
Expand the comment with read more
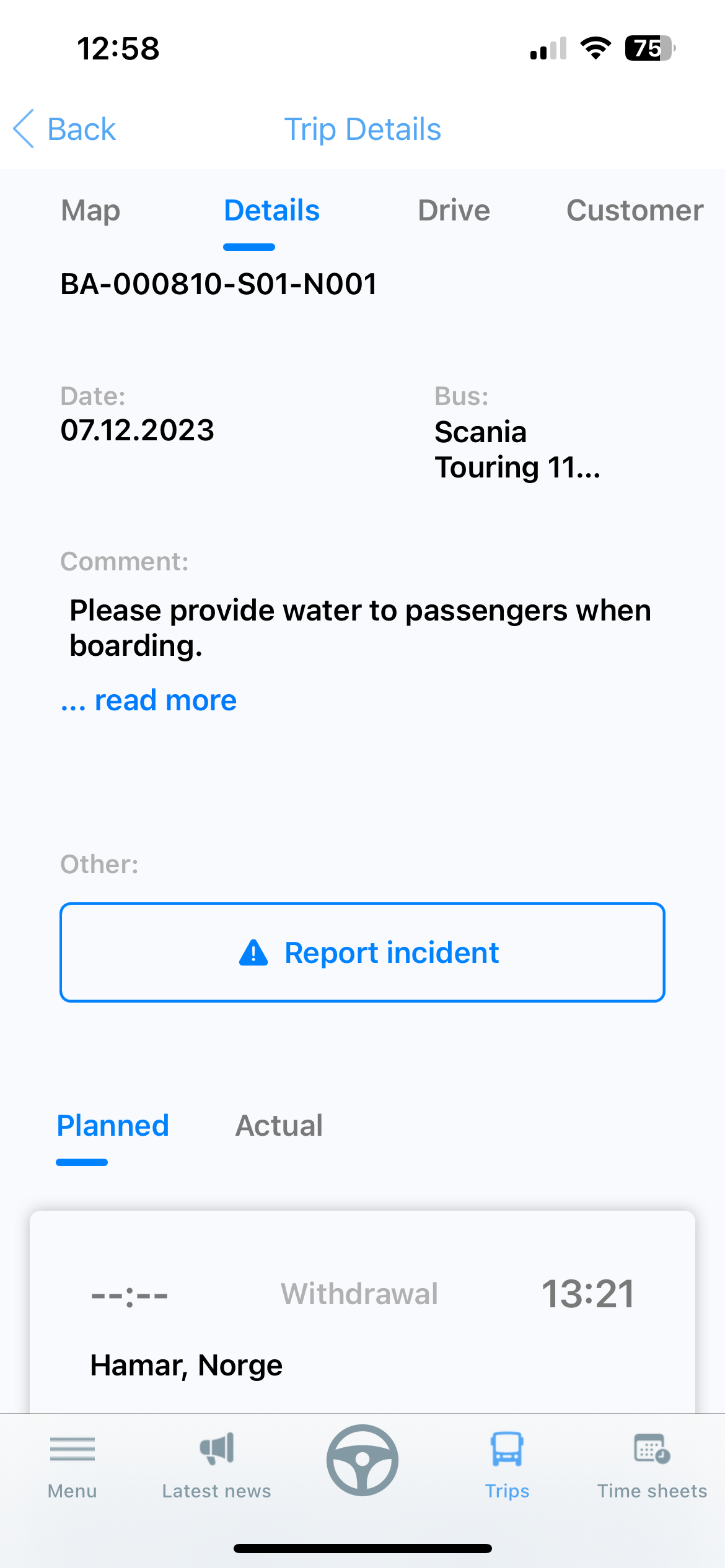pos(149,700)
